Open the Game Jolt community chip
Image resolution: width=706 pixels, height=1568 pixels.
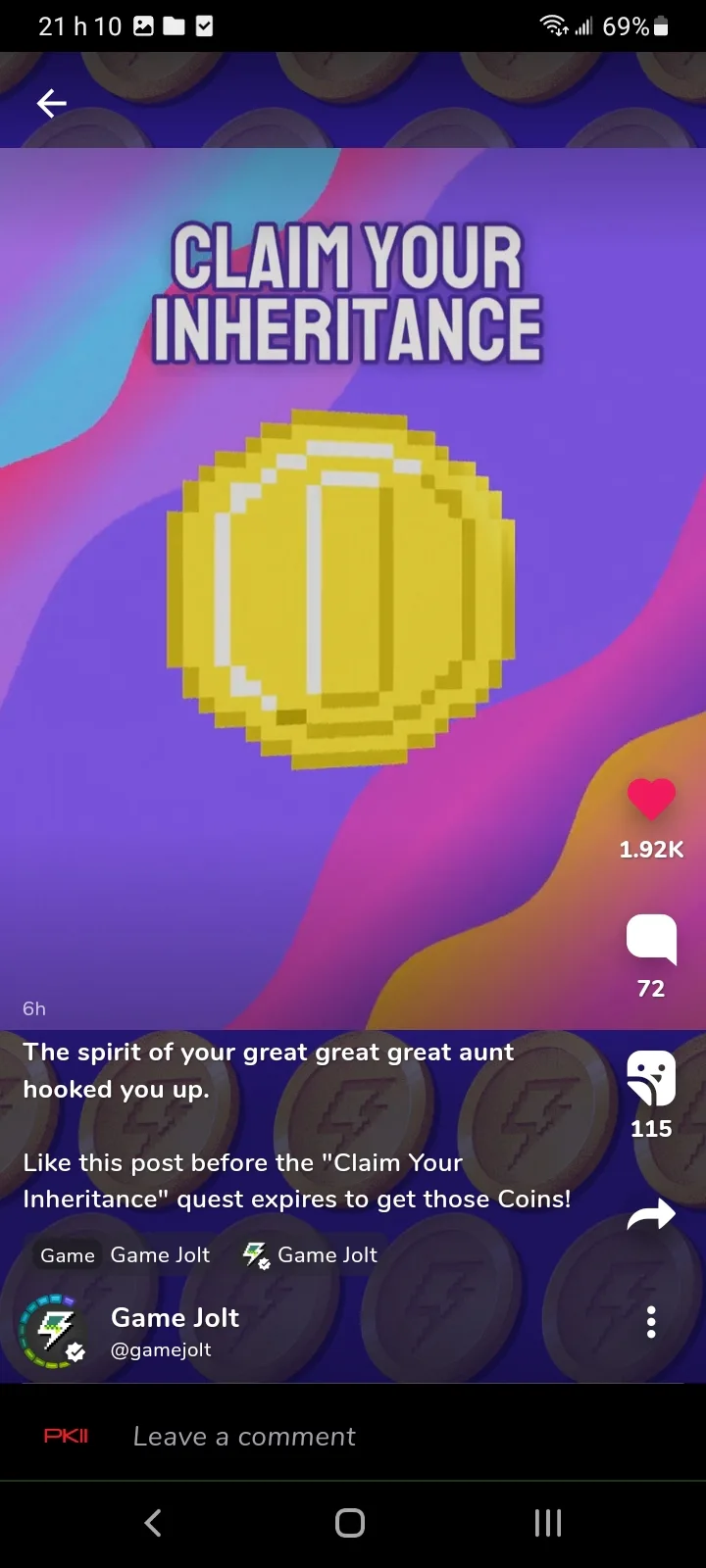click(x=310, y=1255)
